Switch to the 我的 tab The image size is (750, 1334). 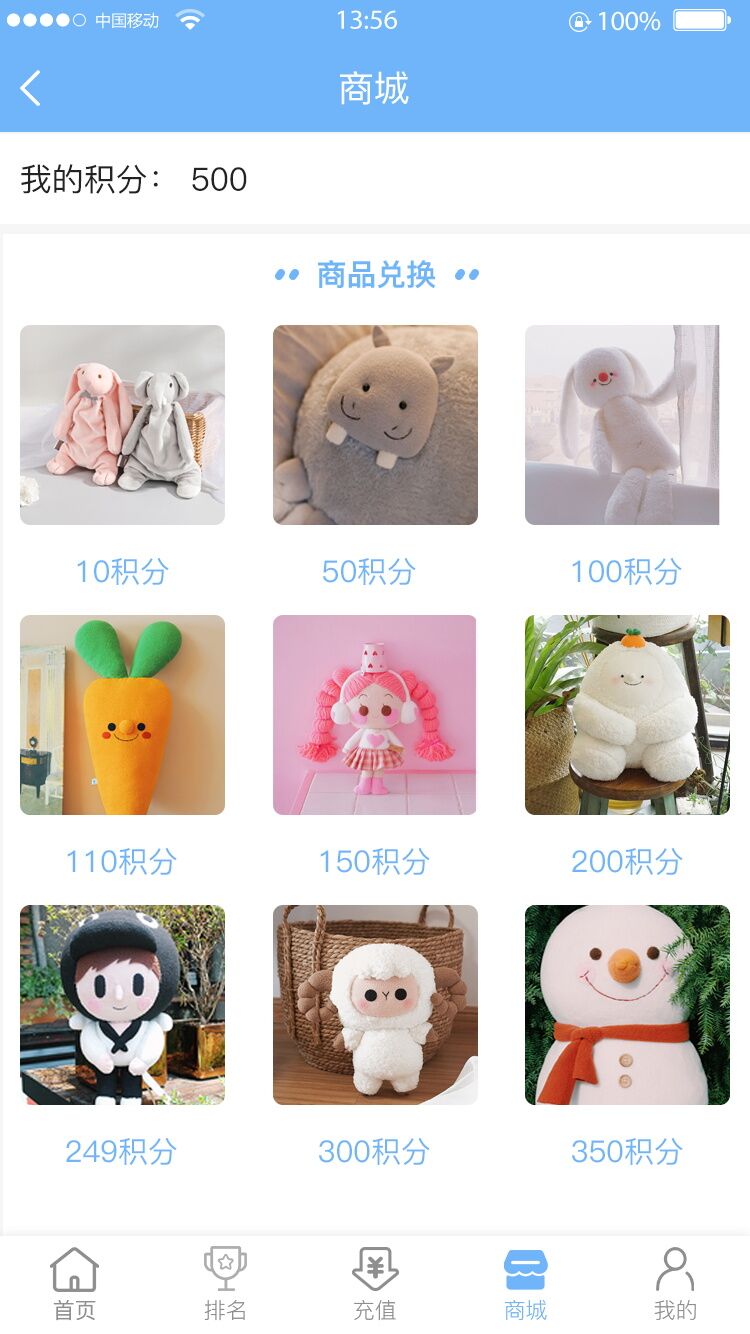pos(675,1284)
